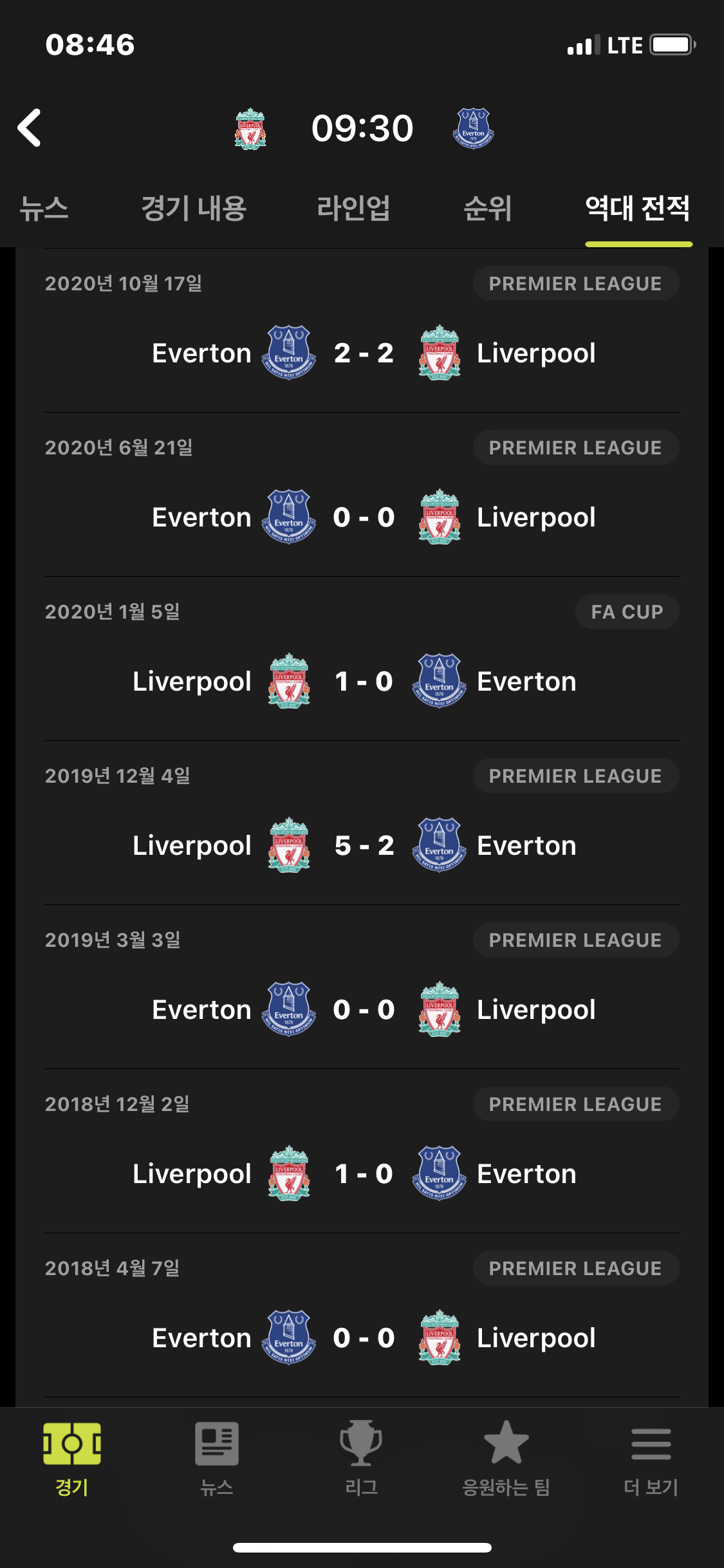Open the 경기 내용 tab
The height and width of the screenshot is (1568, 724).
[194, 209]
